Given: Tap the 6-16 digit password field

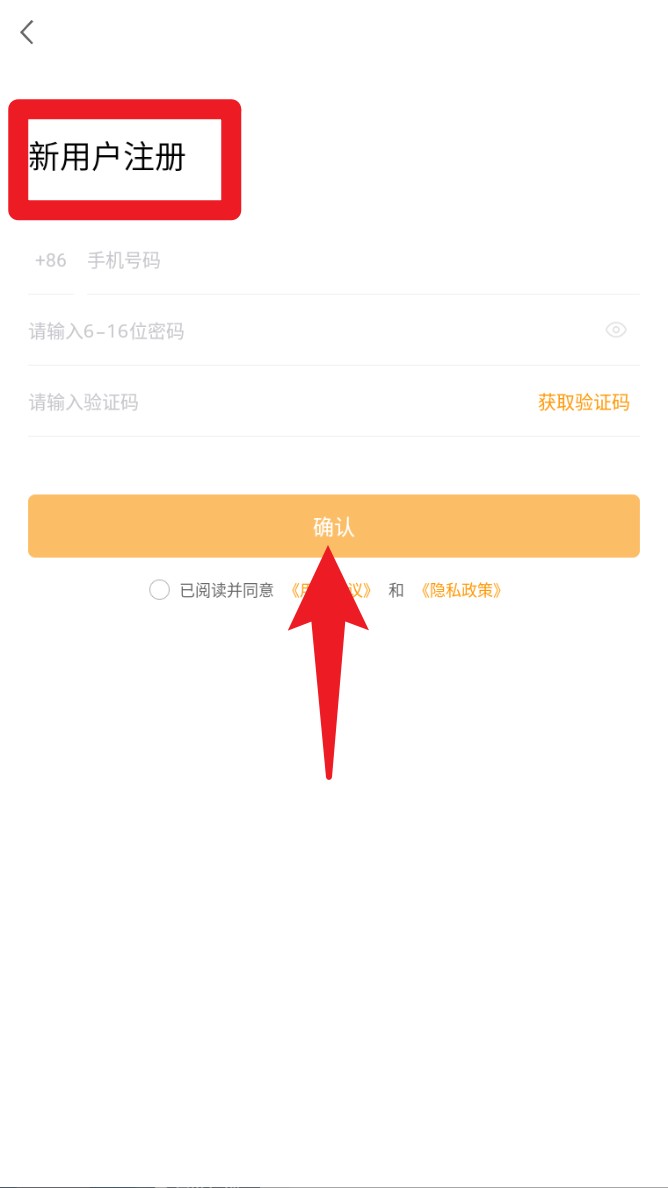Looking at the screenshot, I should [300, 331].
